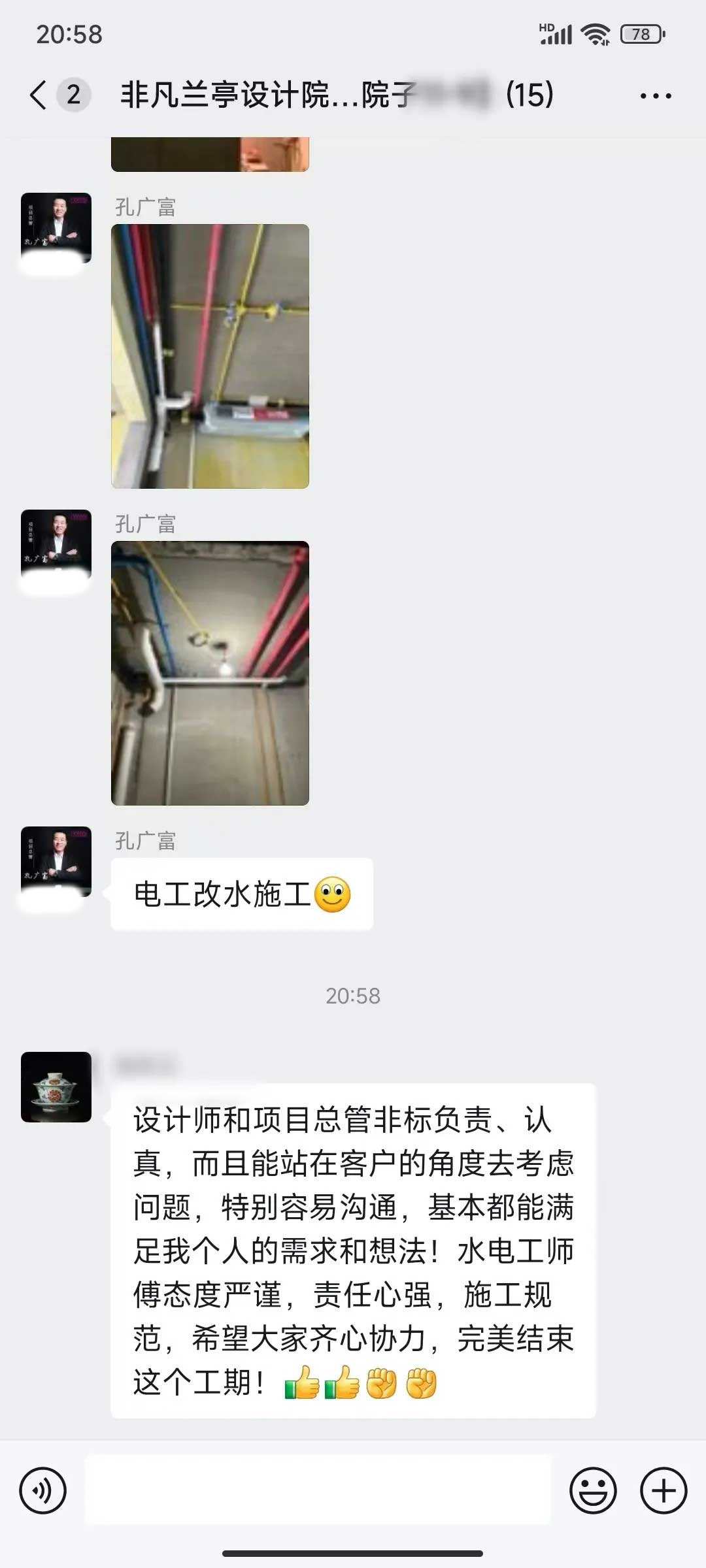
Task: Switch to voice message input
Action: coord(43,1490)
